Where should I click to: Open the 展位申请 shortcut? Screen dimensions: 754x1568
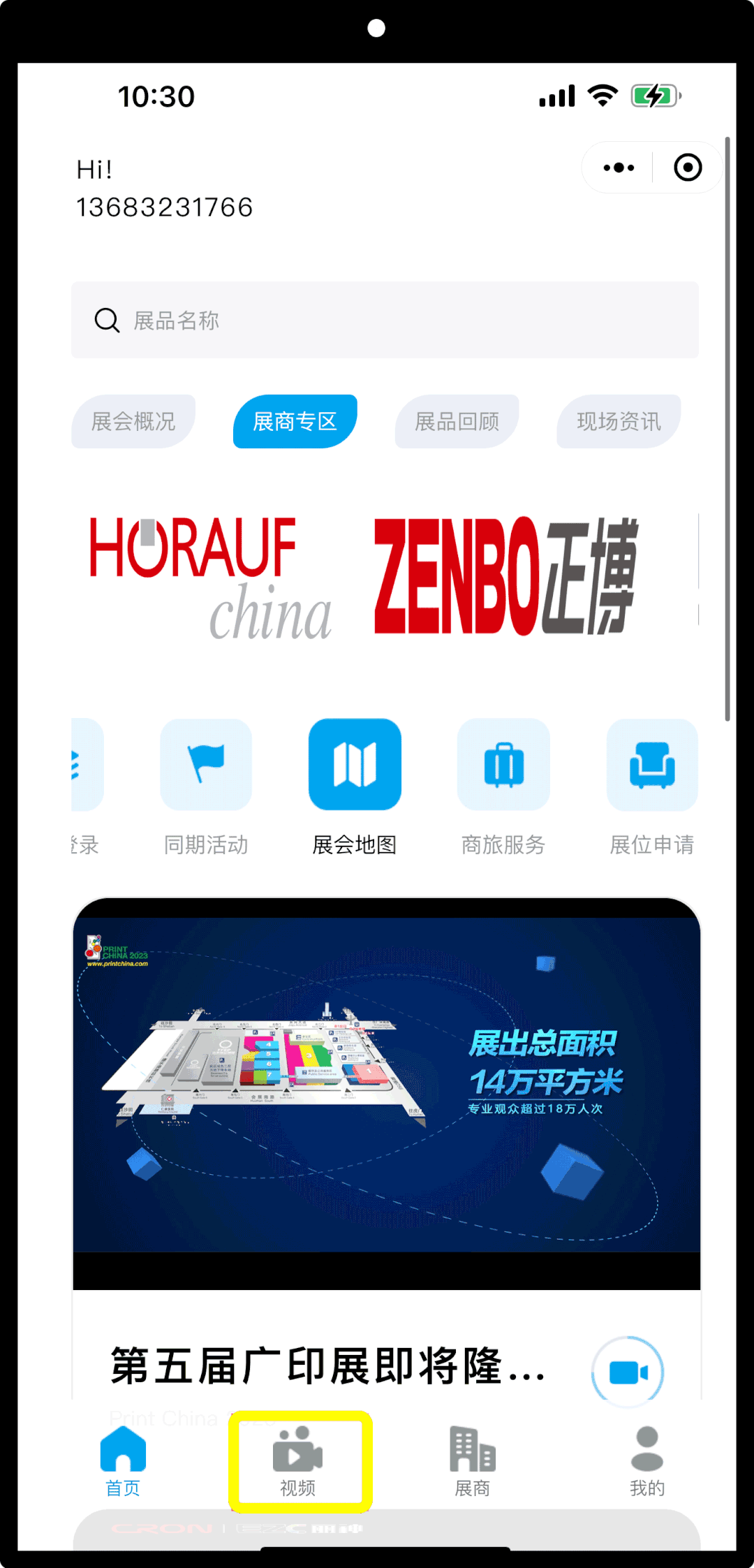[x=652, y=766]
